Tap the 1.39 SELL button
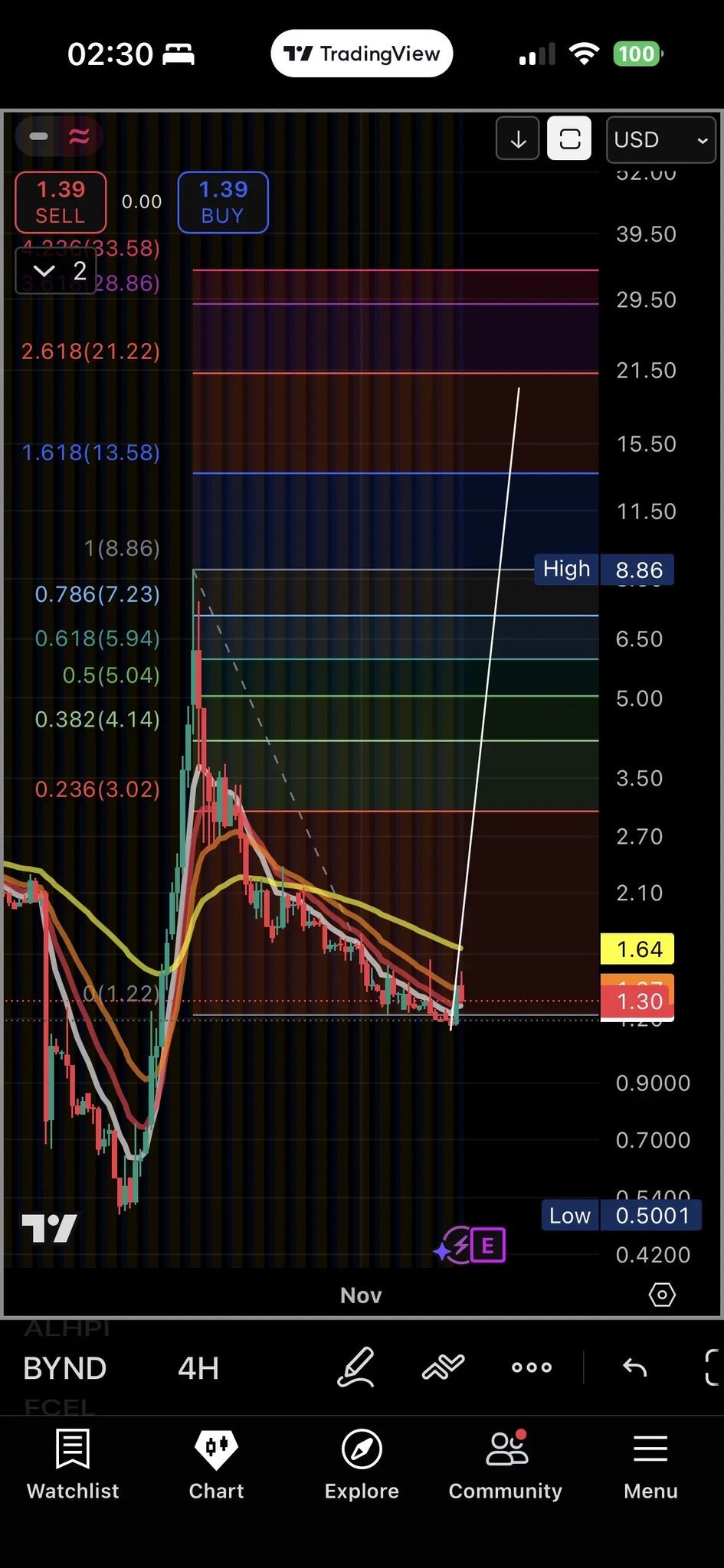Image resolution: width=724 pixels, height=1568 pixels. (x=61, y=202)
